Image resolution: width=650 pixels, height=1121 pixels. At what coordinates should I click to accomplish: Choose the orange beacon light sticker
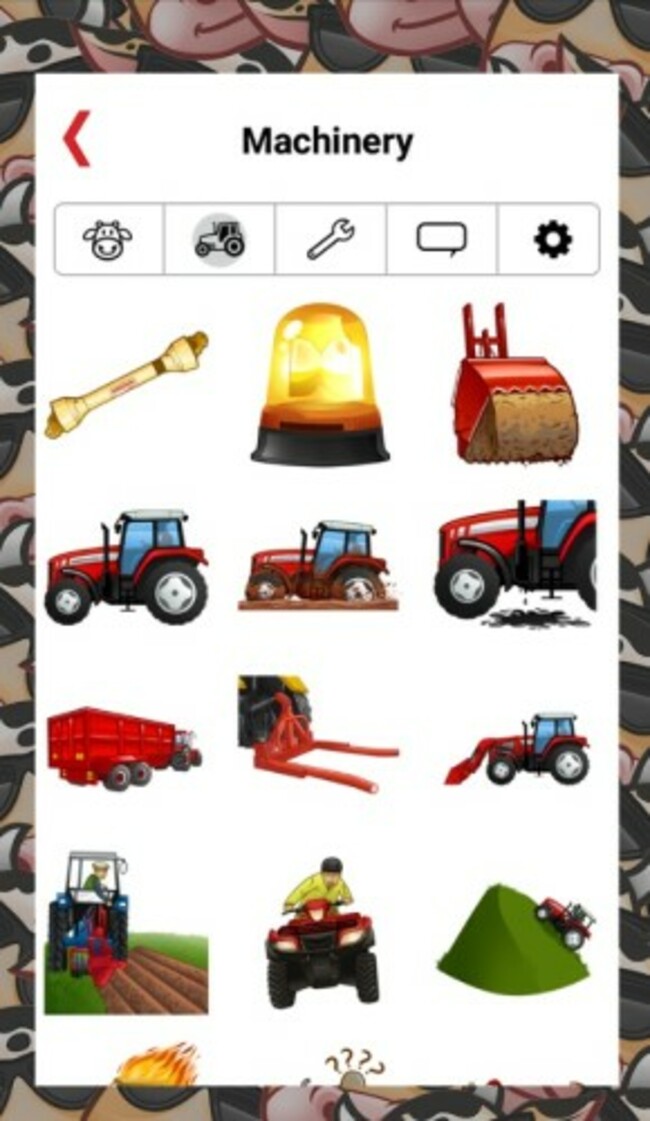(320, 385)
